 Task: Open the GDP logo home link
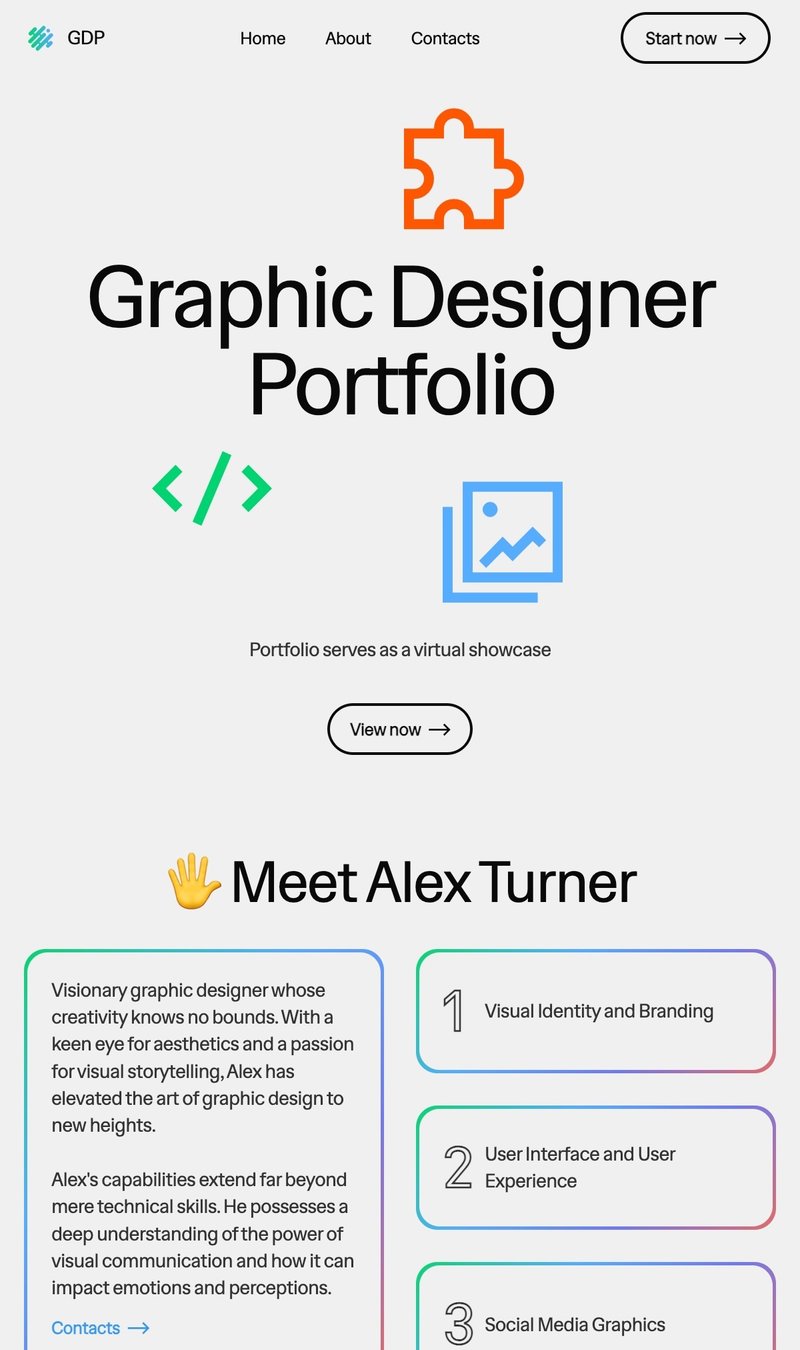click(x=67, y=38)
